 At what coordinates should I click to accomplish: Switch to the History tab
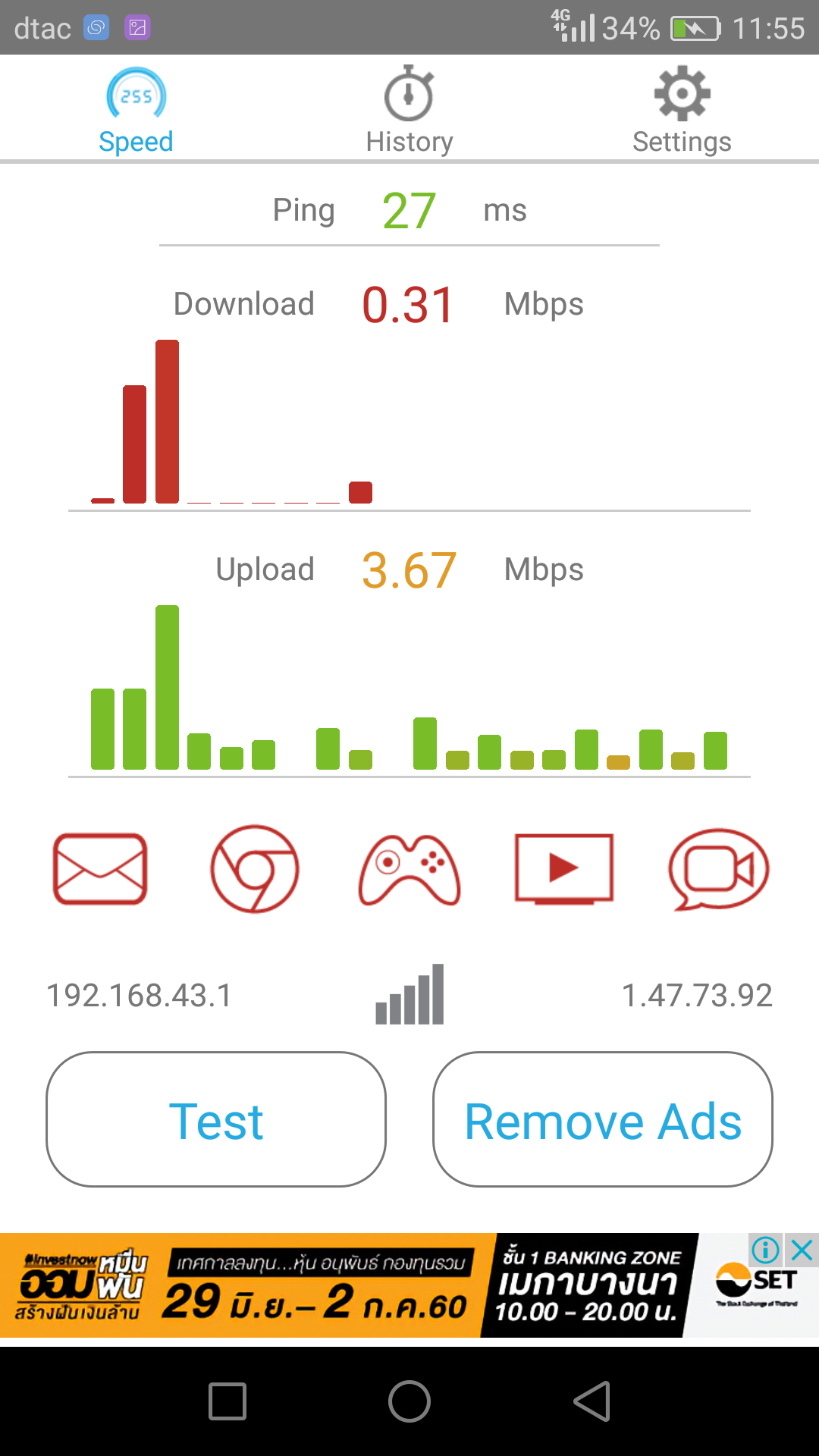click(x=409, y=111)
